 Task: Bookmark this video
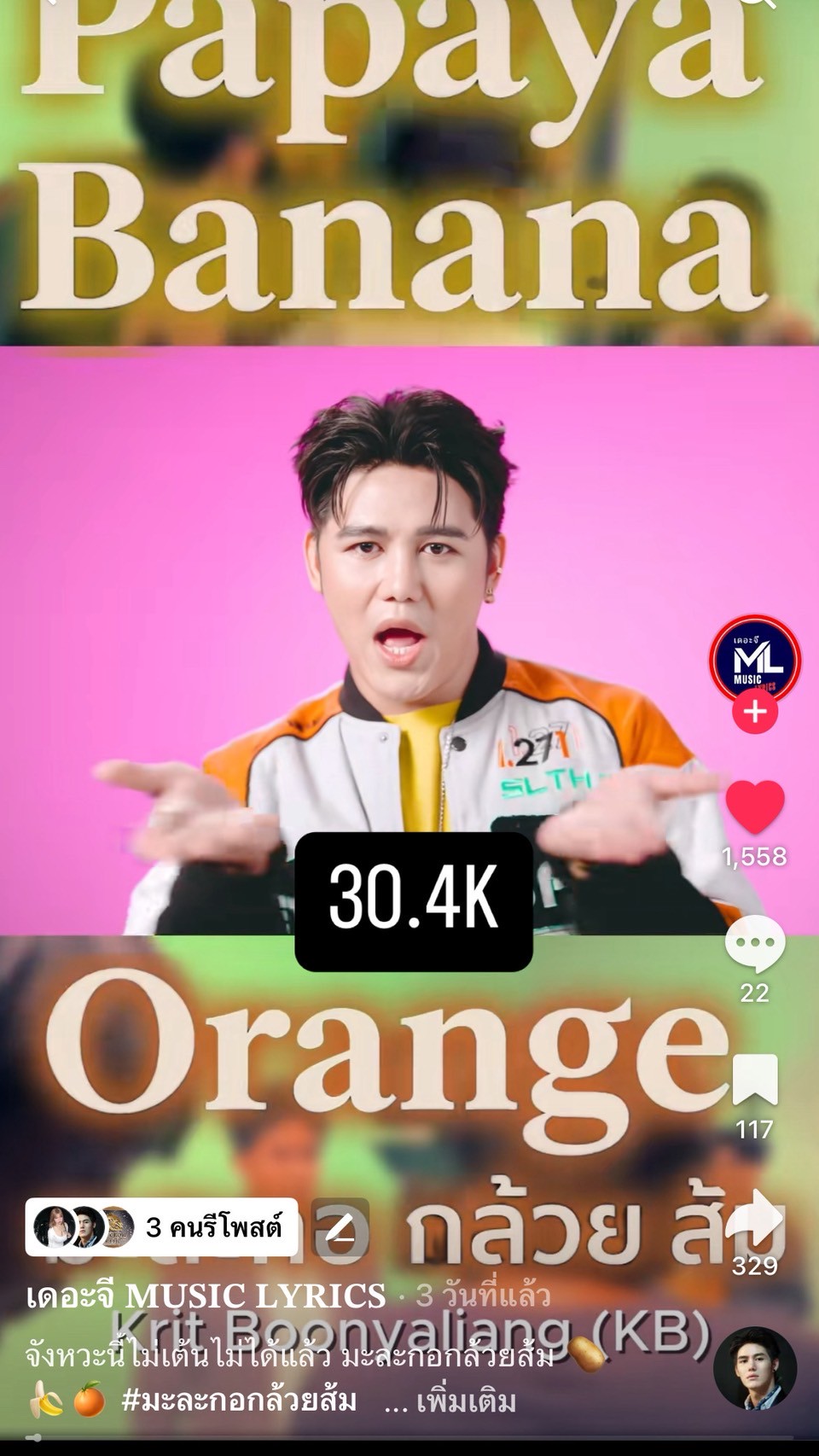tap(755, 1080)
